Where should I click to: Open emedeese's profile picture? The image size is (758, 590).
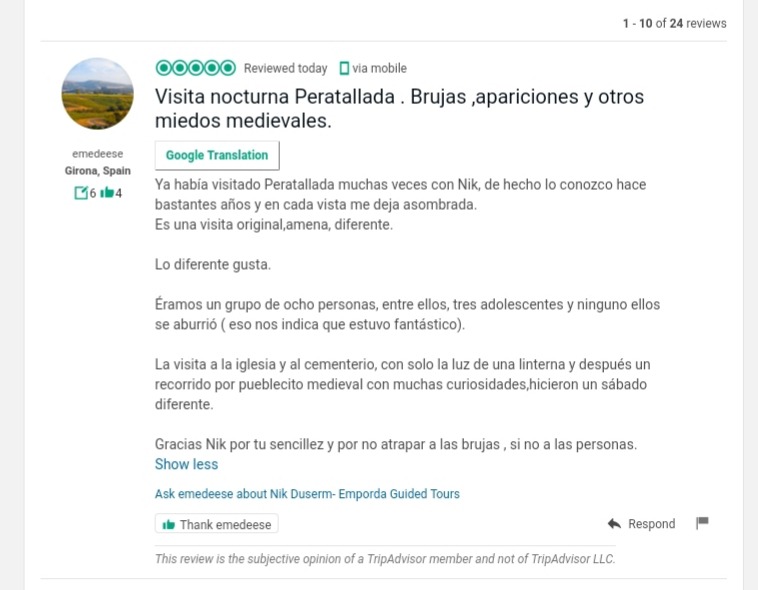pos(98,94)
